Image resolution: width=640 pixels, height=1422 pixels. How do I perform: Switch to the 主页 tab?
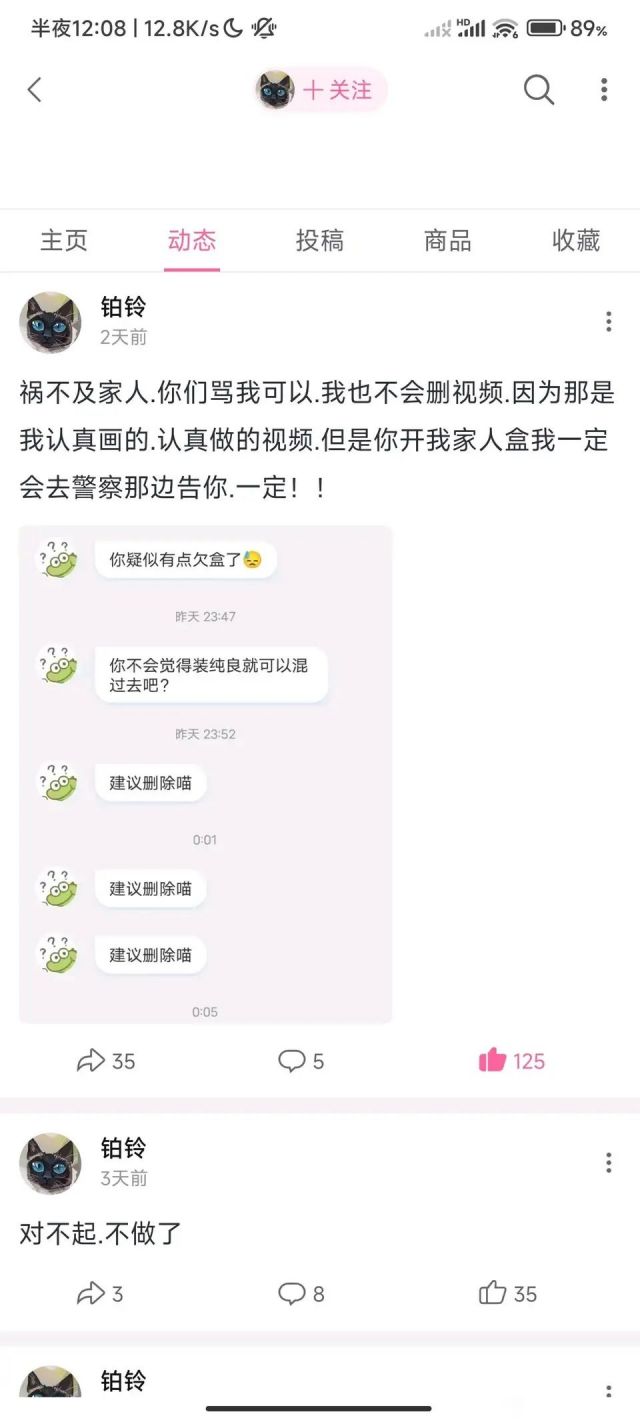click(64, 241)
